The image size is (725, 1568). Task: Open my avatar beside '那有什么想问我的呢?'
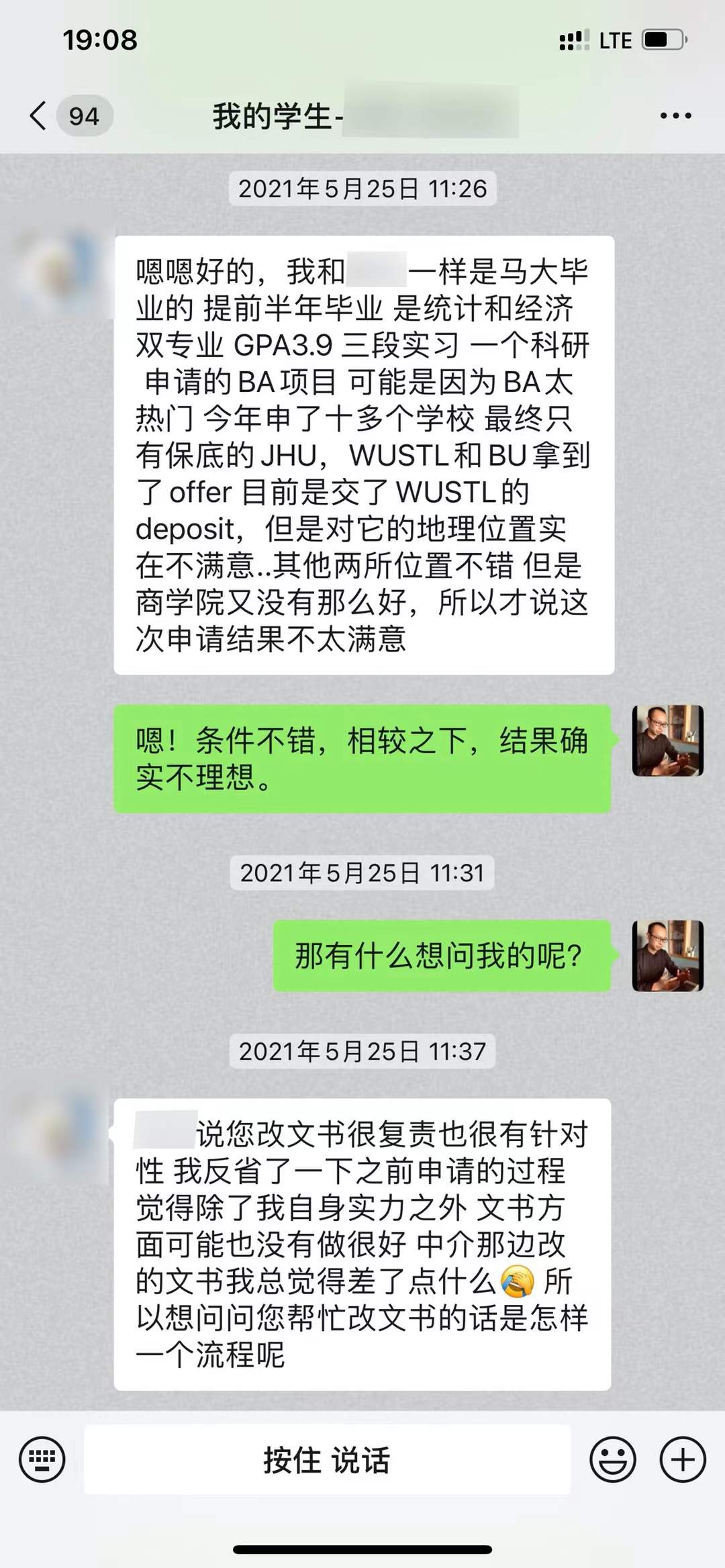pos(667,955)
